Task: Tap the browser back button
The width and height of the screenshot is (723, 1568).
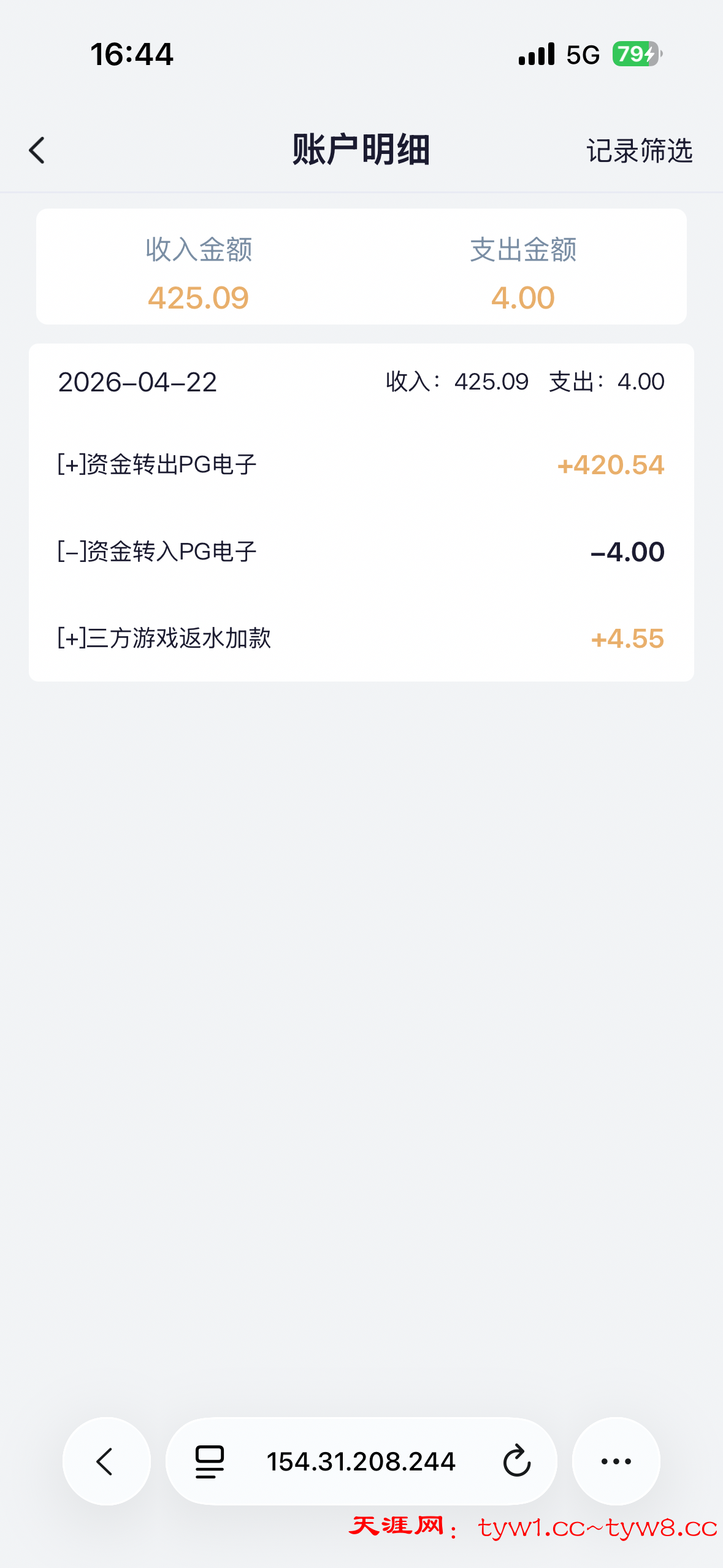Action: pos(107,1461)
